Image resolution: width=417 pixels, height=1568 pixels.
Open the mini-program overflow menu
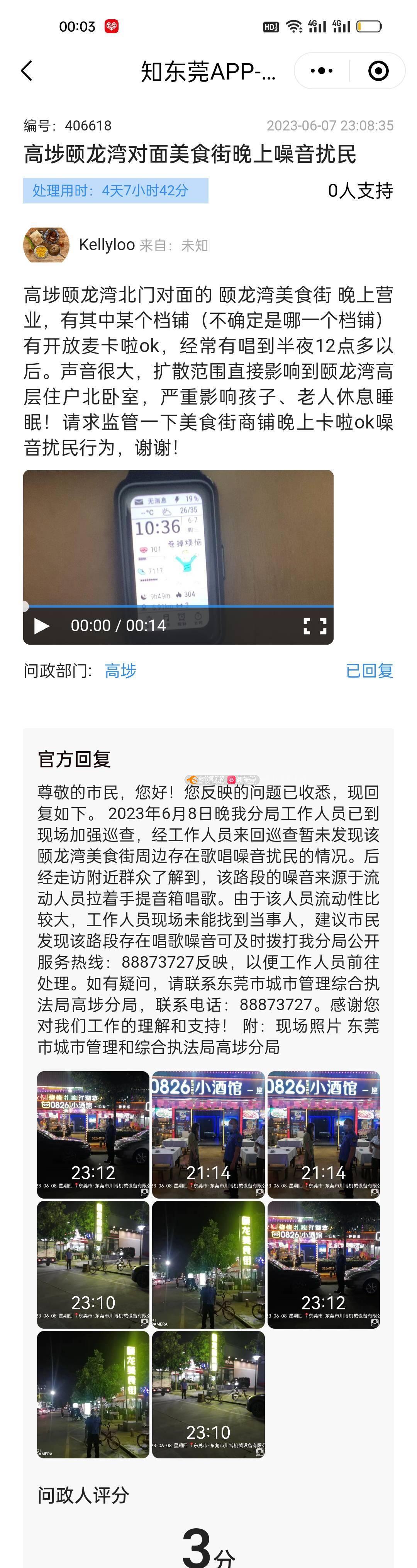coord(321,71)
